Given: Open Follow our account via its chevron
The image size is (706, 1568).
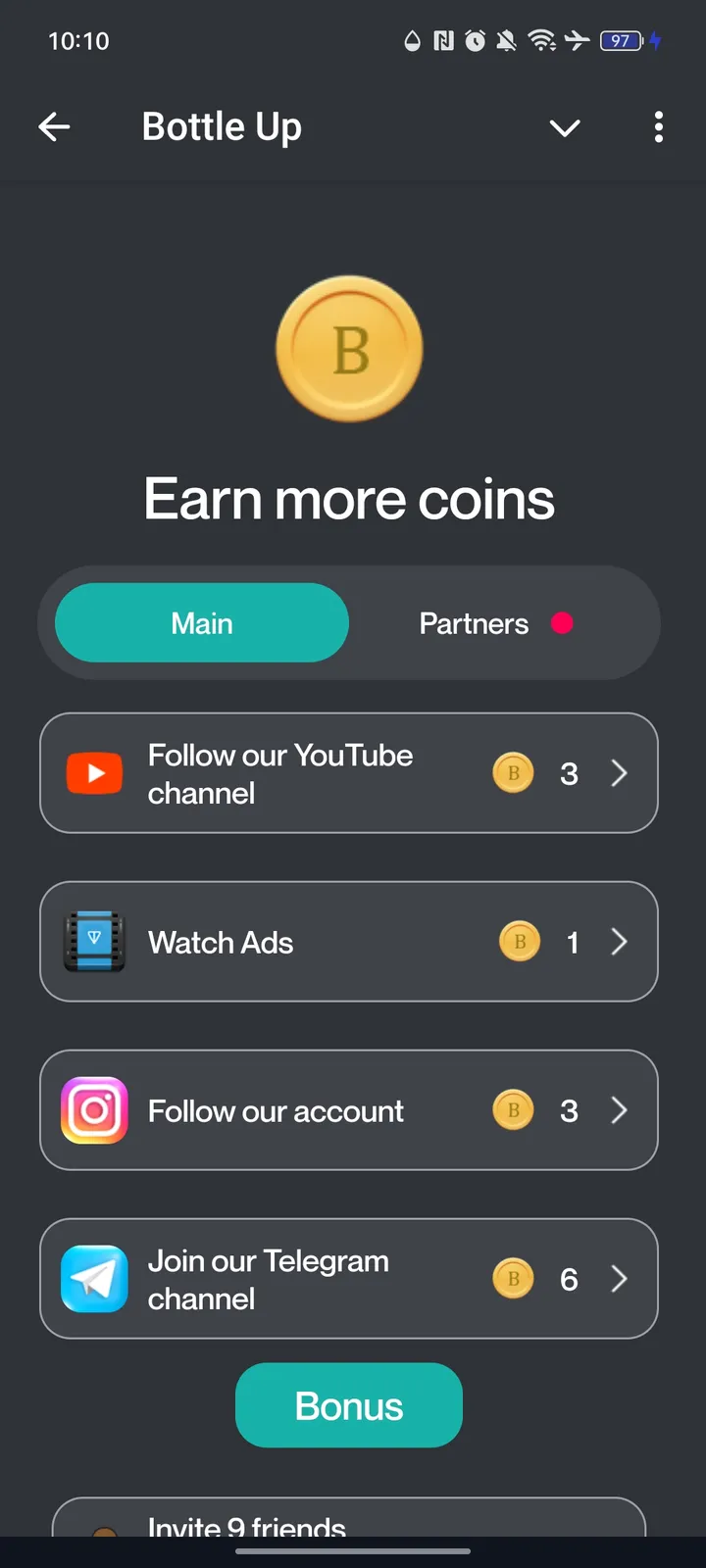Looking at the screenshot, I should [620, 1110].
